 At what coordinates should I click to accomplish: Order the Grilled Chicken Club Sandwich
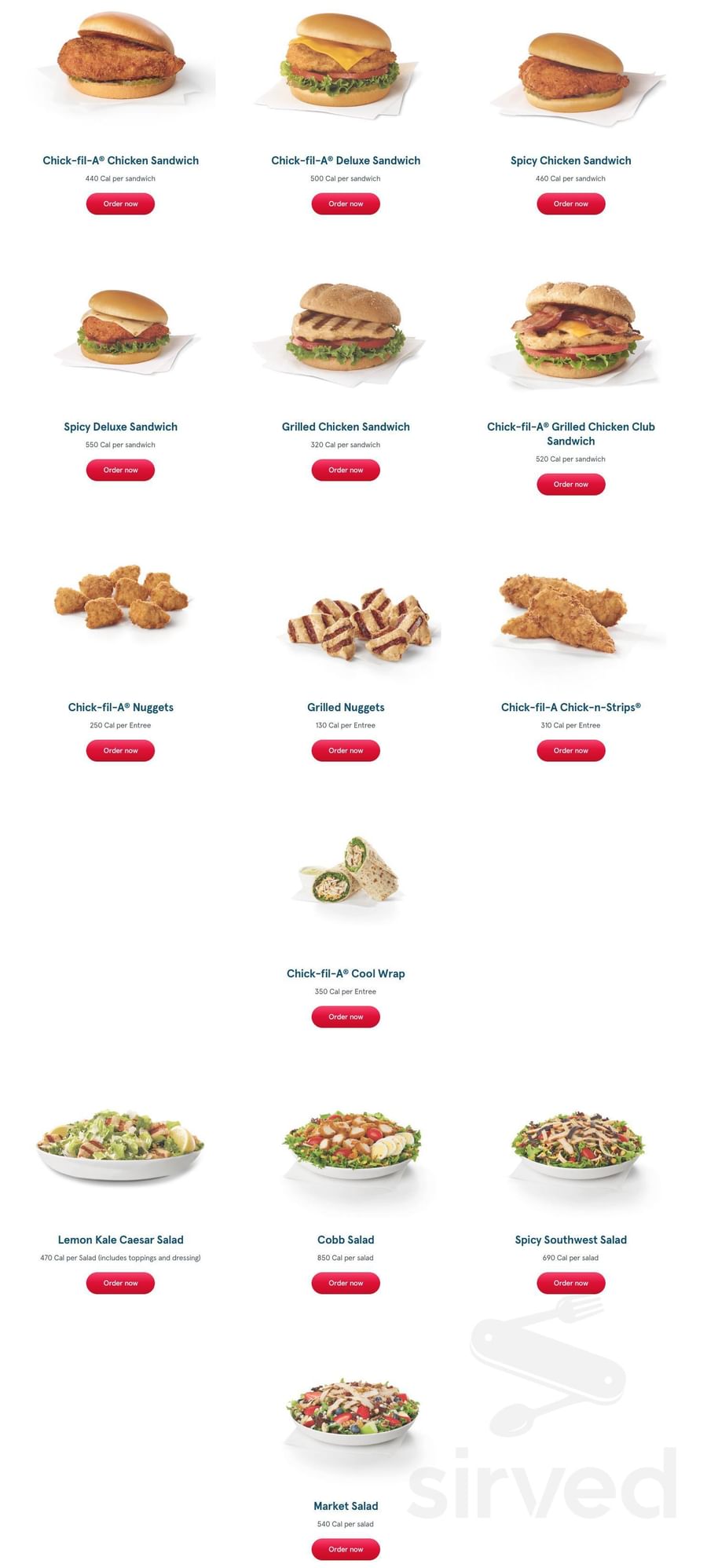570,484
